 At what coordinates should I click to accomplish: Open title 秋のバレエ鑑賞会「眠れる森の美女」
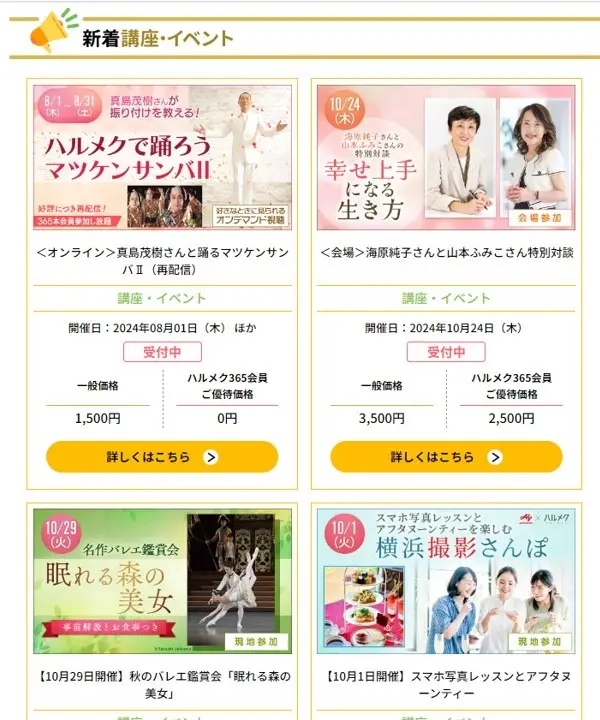click(162, 684)
